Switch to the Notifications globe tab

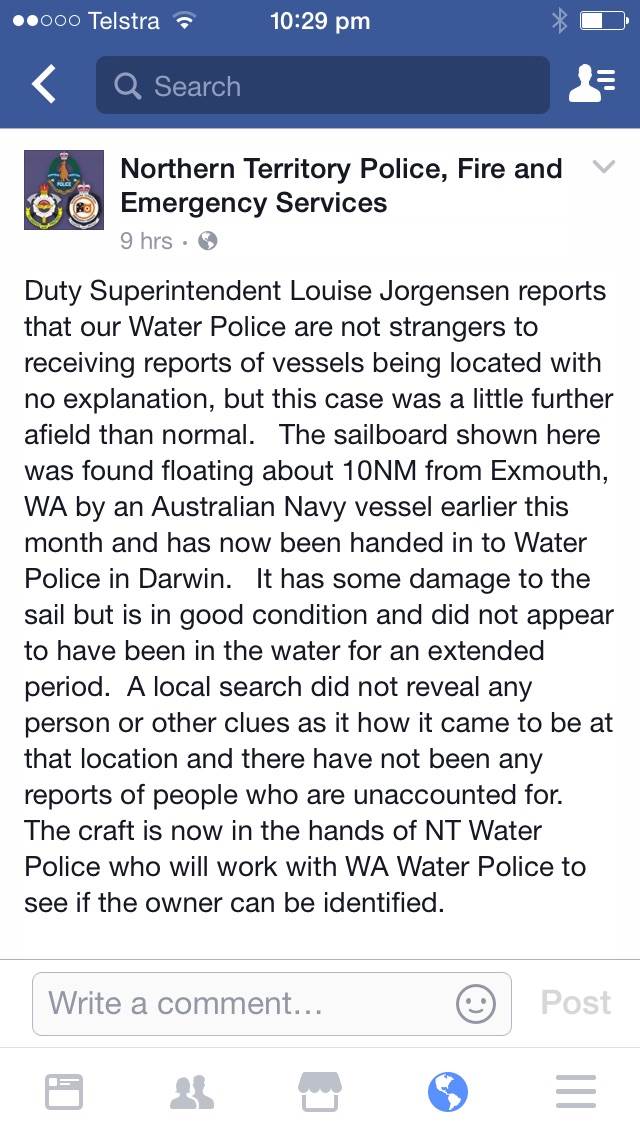pyautogui.click(x=447, y=1092)
